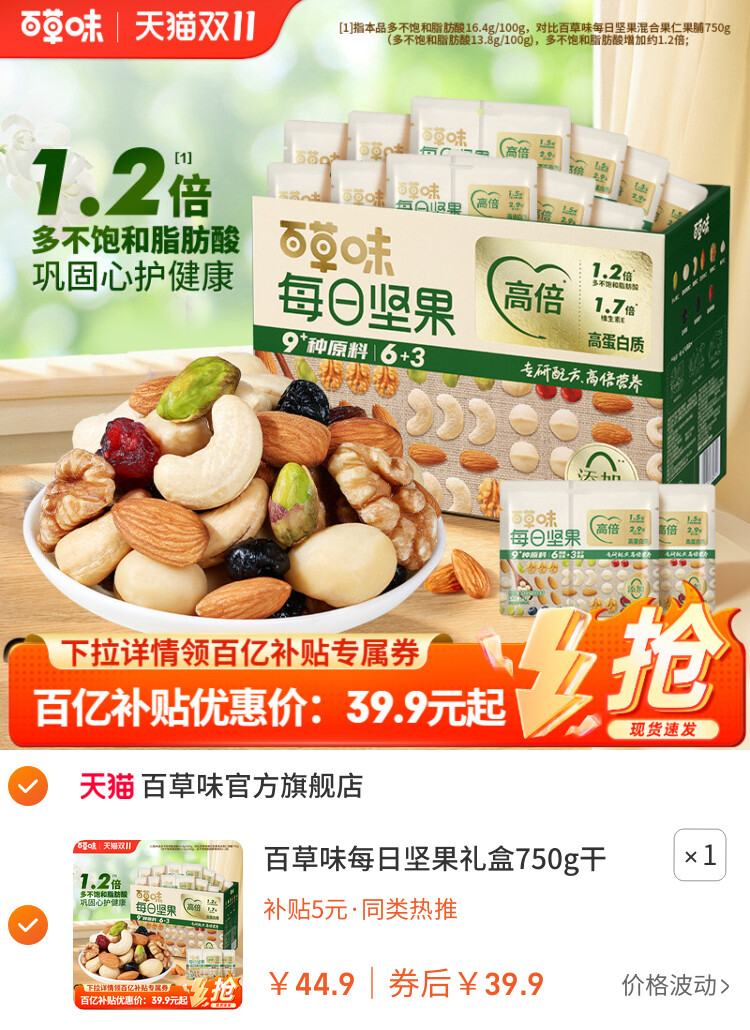Uncheck the 百草味每日坚果礼盒750g item checkbox

tap(28, 925)
